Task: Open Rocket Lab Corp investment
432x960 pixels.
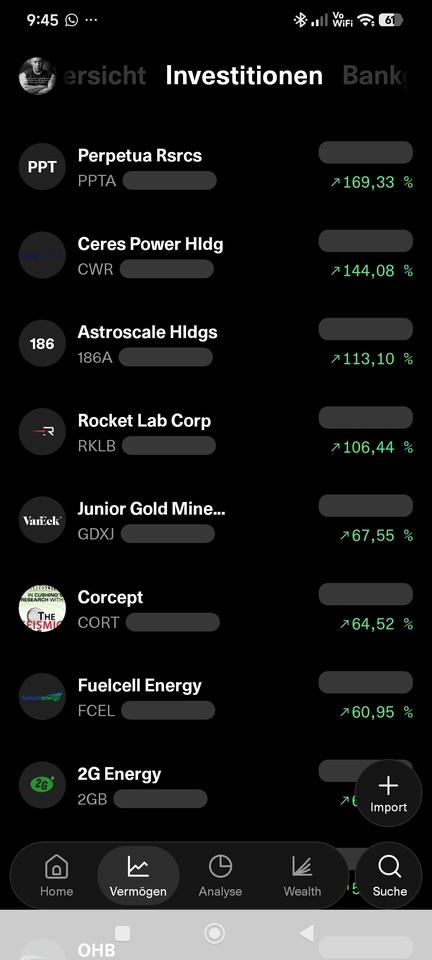Action: 216,432
